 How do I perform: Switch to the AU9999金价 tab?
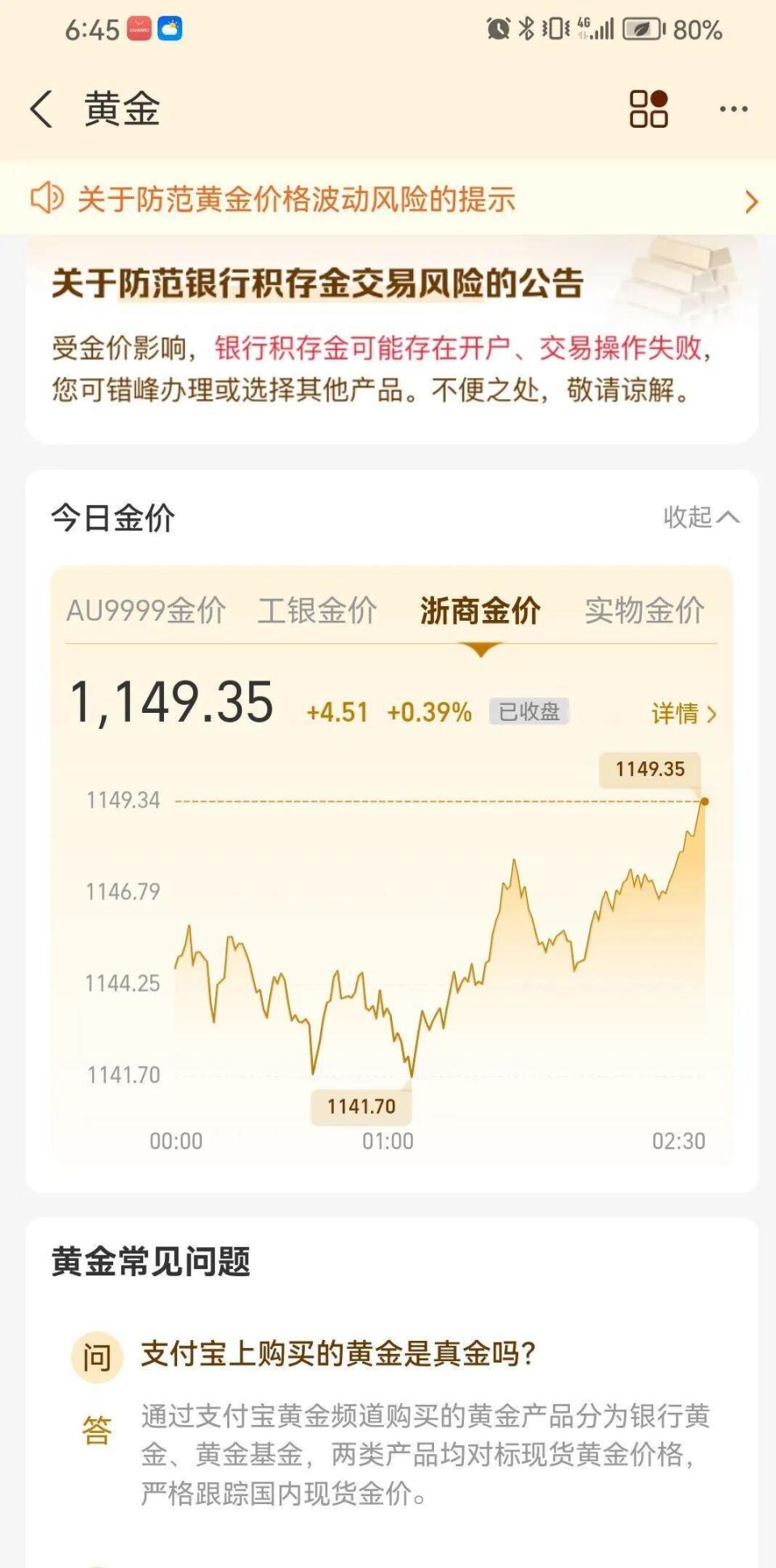pyautogui.click(x=145, y=612)
